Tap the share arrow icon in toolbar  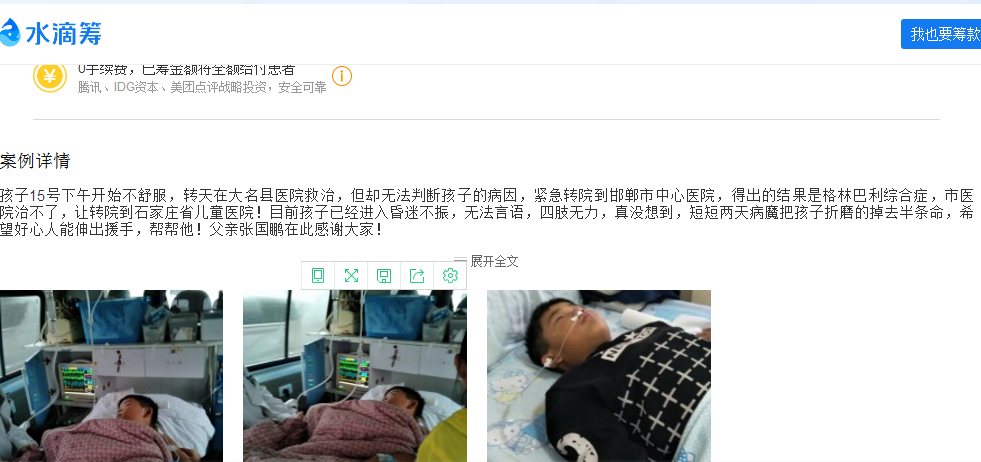(x=417, y=275)
